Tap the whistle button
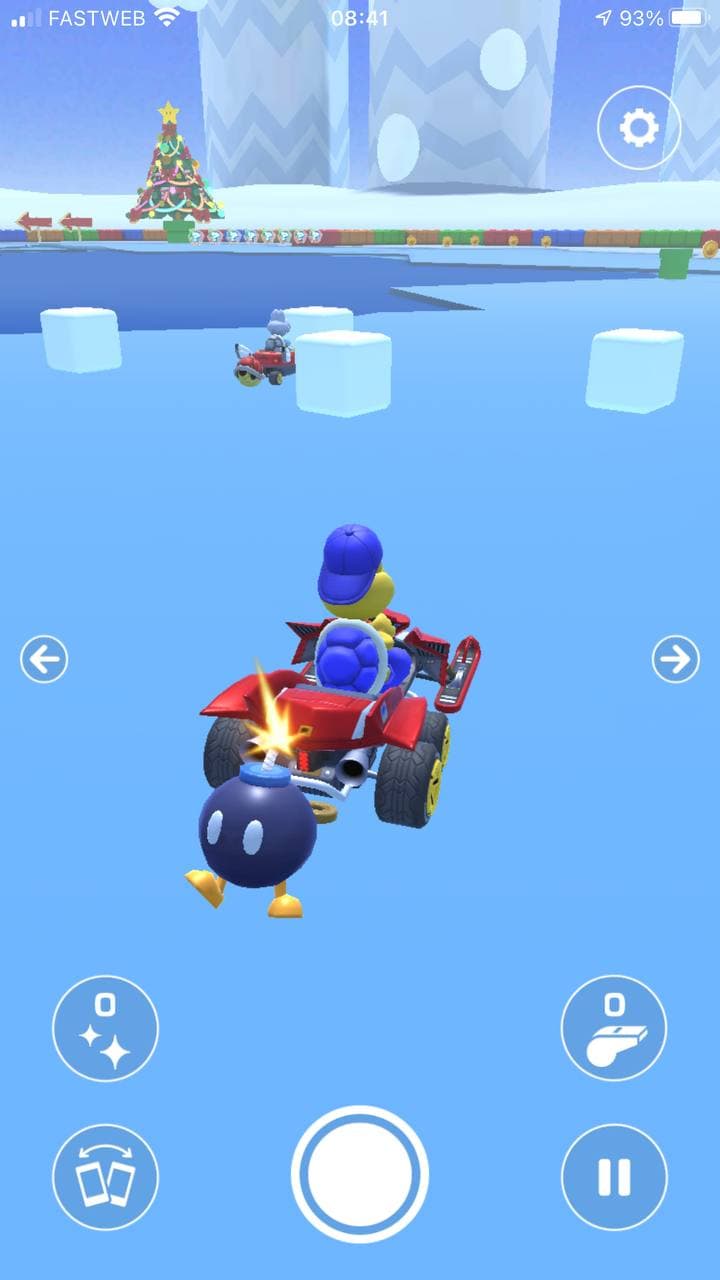This screenshot has height=1280, width=720. point(614,1029)
